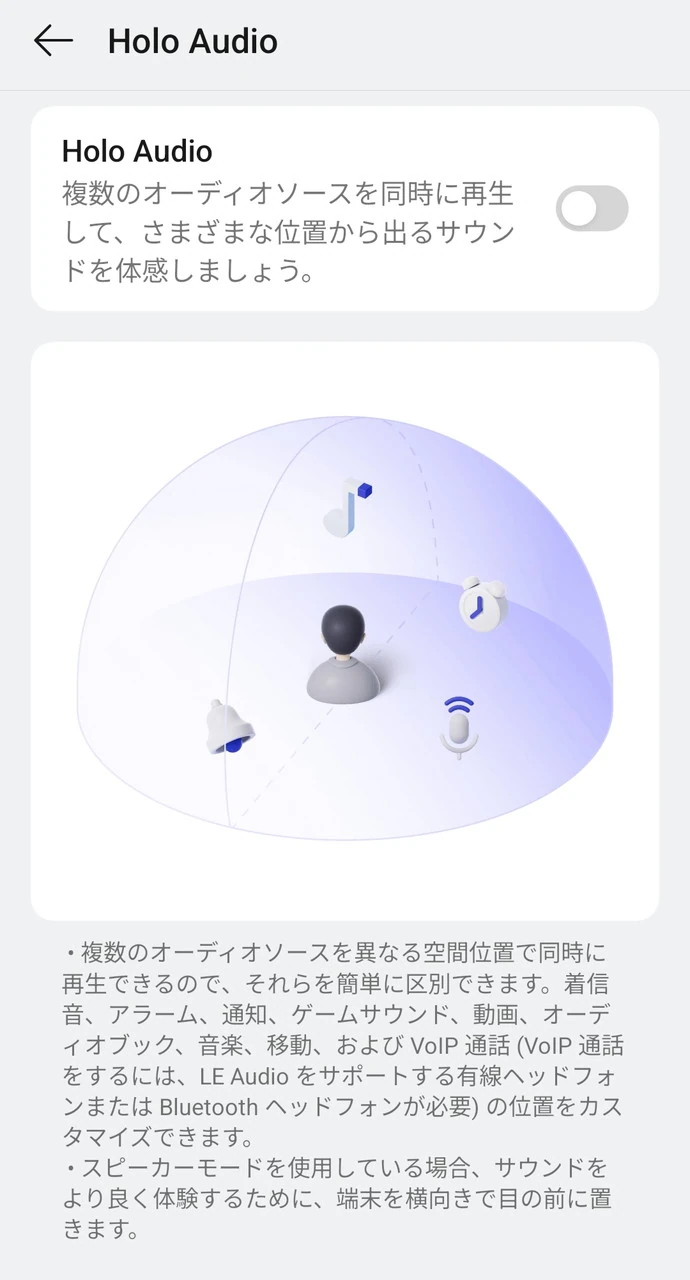Enable the Holo Audio switch
This screenshot has width=690, height=1280.
click(x=592, y=208)
